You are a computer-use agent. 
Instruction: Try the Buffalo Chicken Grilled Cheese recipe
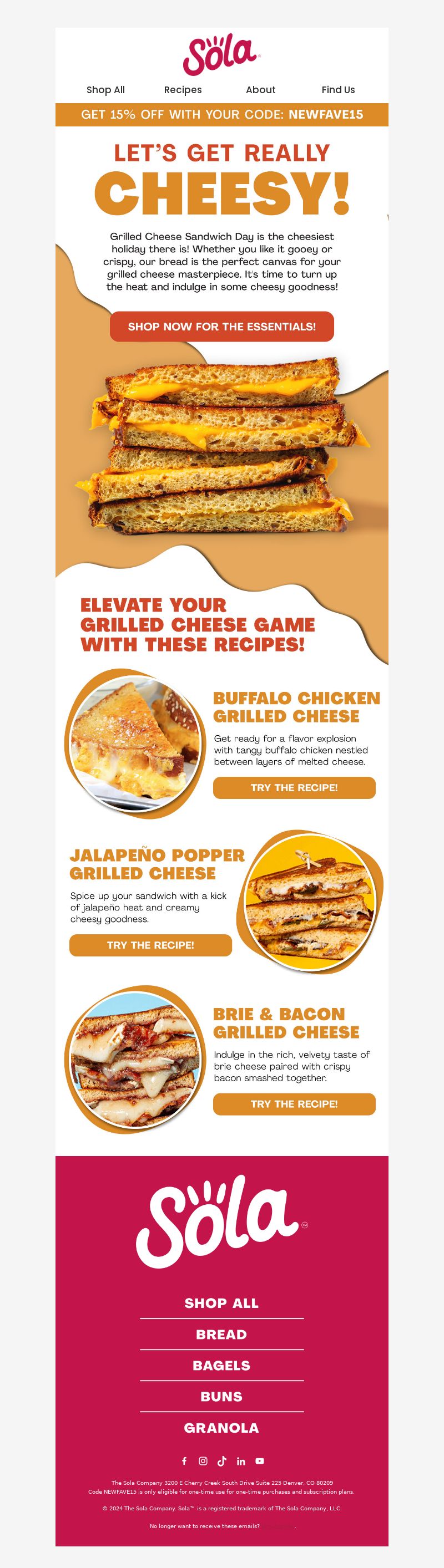[x=294, y=788]
